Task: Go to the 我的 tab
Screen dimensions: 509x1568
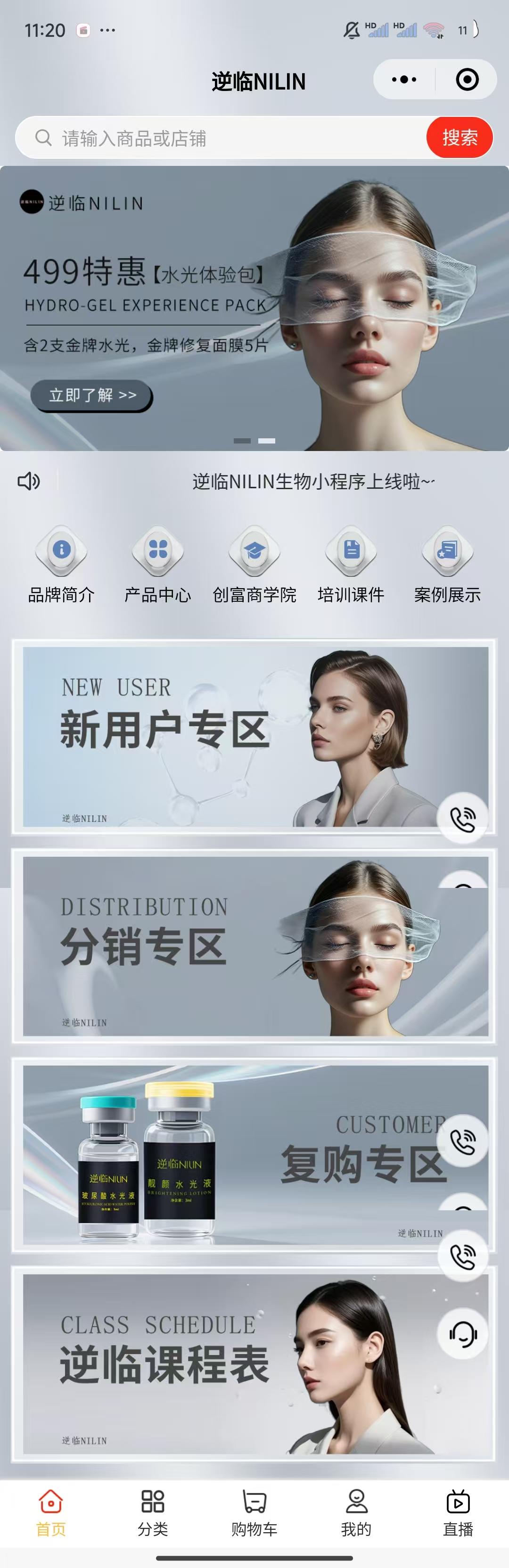Action: 356,1511
